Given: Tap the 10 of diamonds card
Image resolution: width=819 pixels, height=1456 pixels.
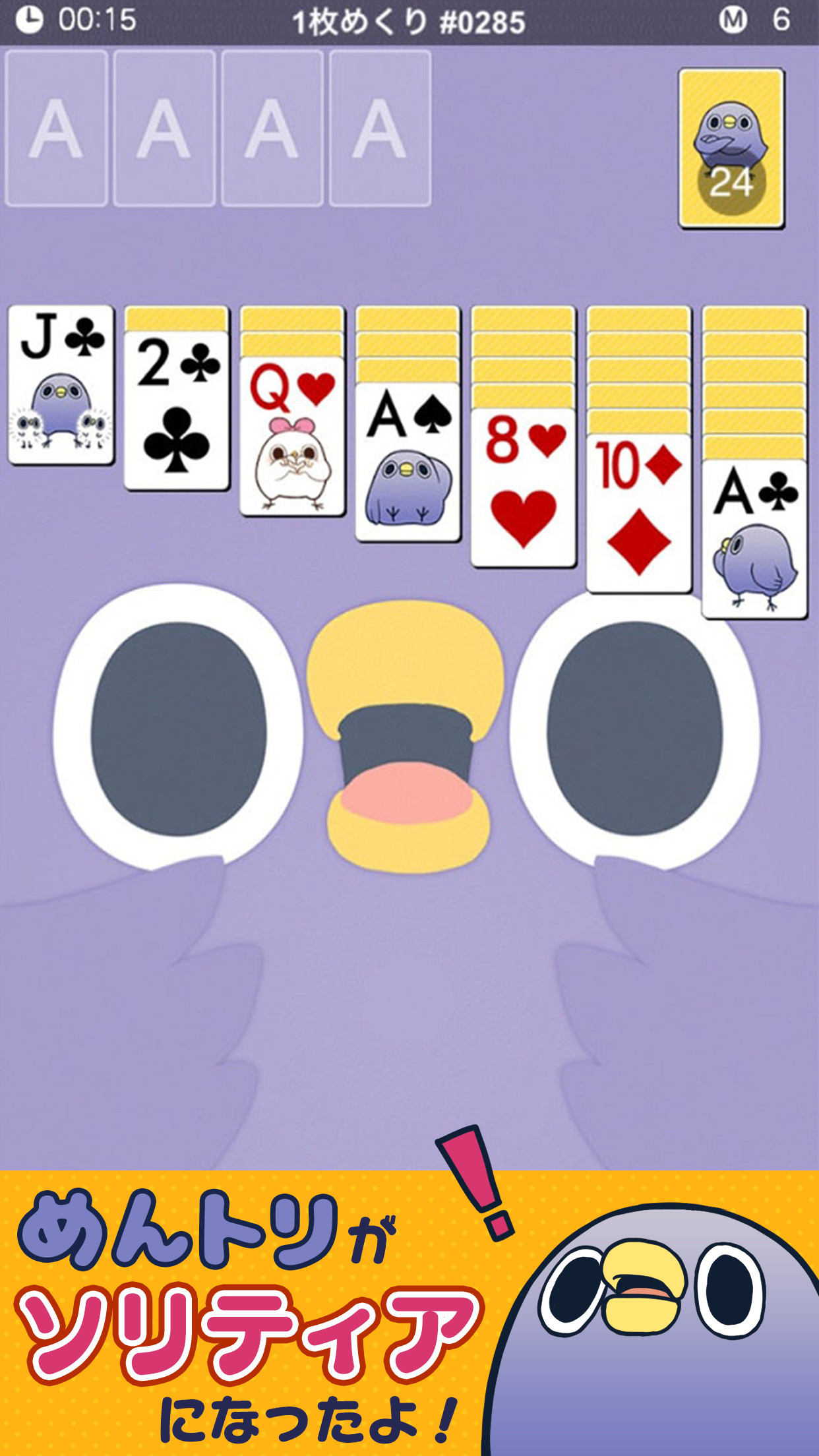Looking at the screenshot, I should (639, 514).
